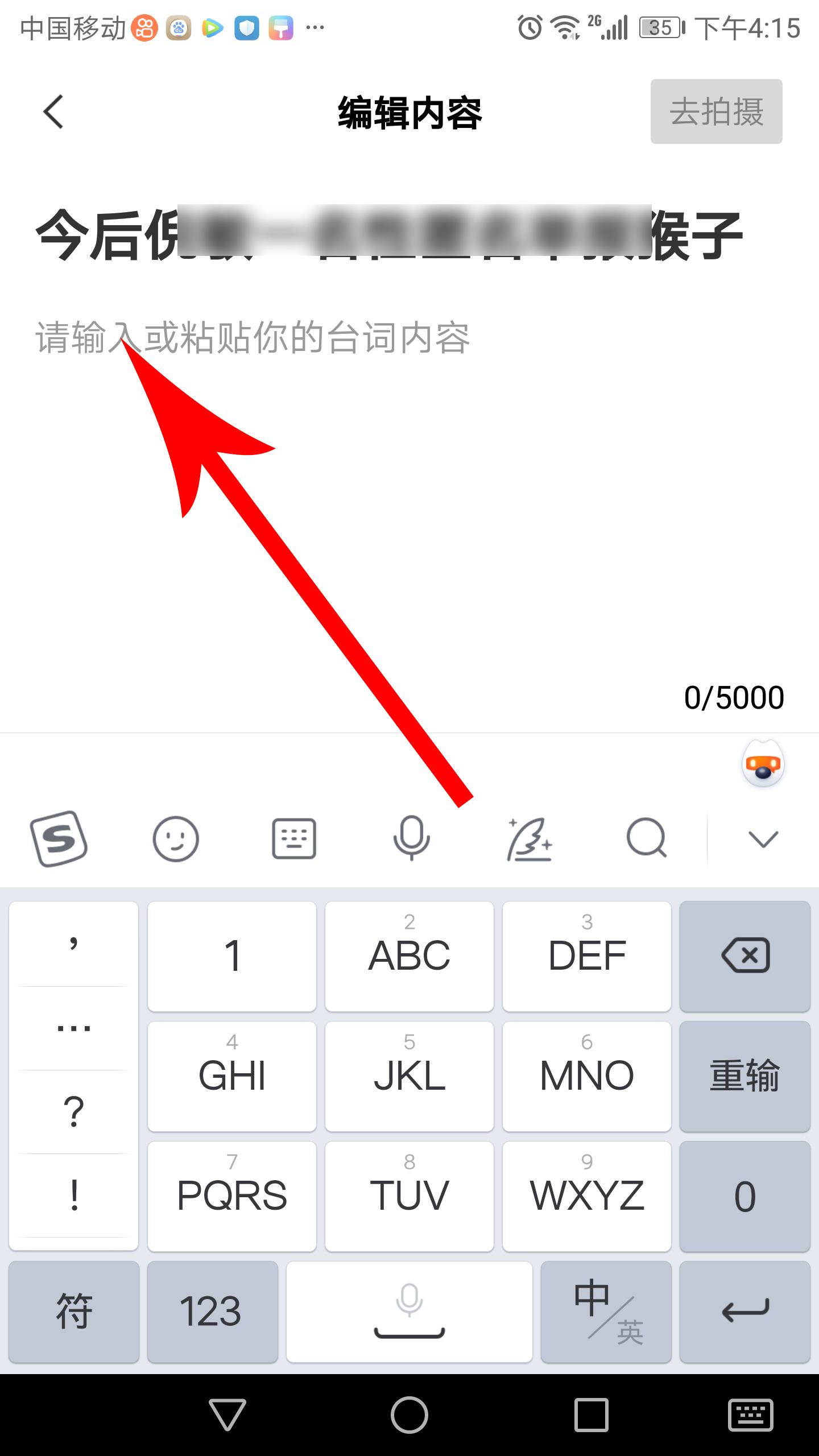The image size is (819, 1456).
Task: Open the keyboard layout switcher
Action: click(293, 839)
